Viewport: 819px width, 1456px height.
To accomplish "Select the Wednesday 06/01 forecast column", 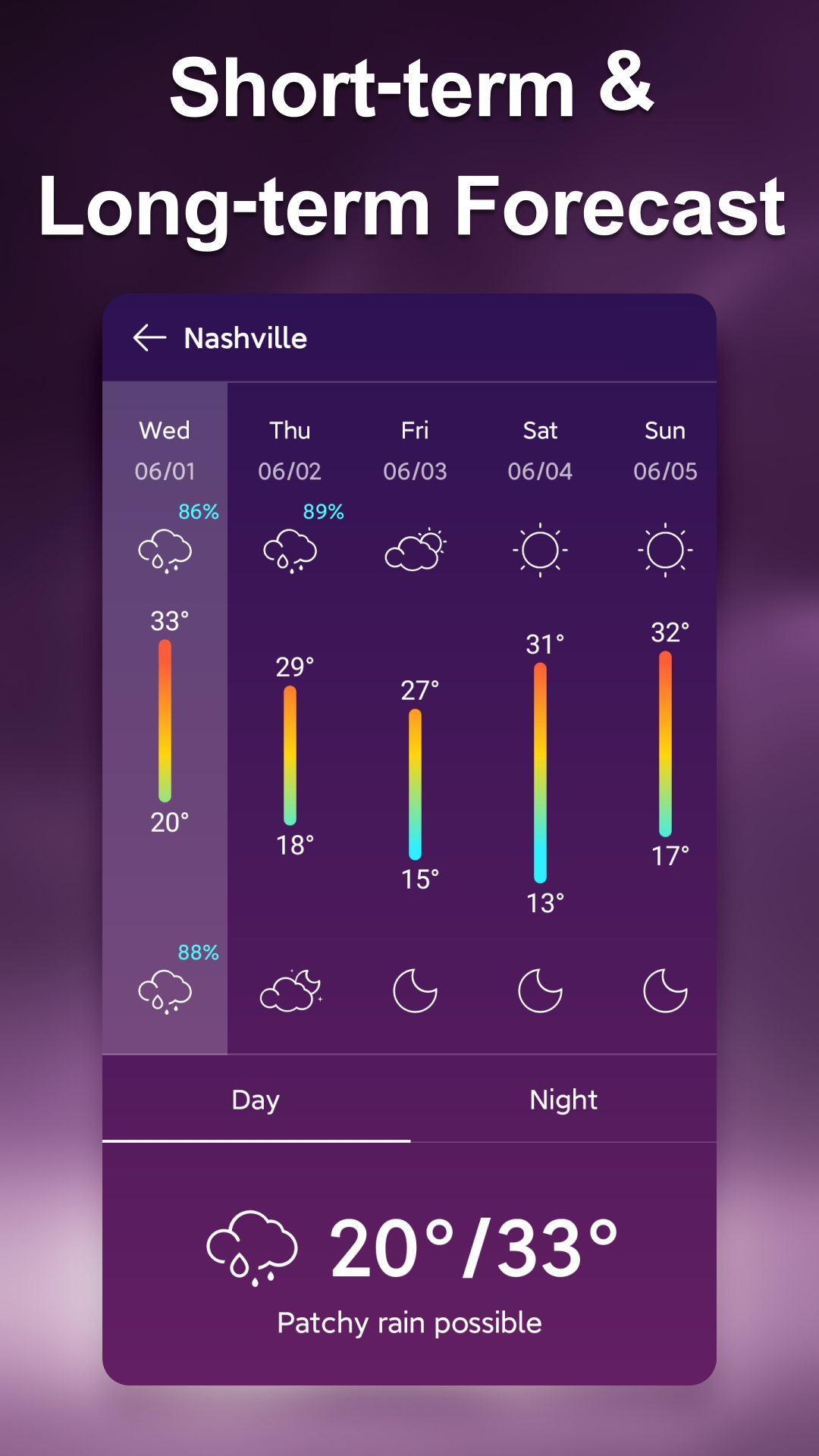I will tap(167, 451).
